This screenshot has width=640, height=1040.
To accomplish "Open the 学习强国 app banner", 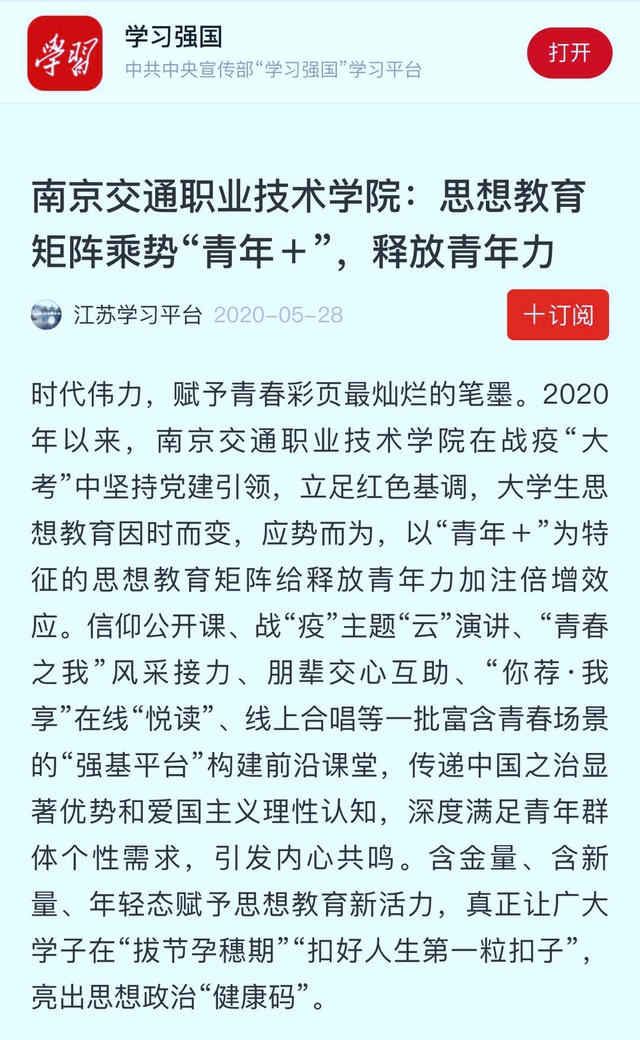I will point(272,52).
